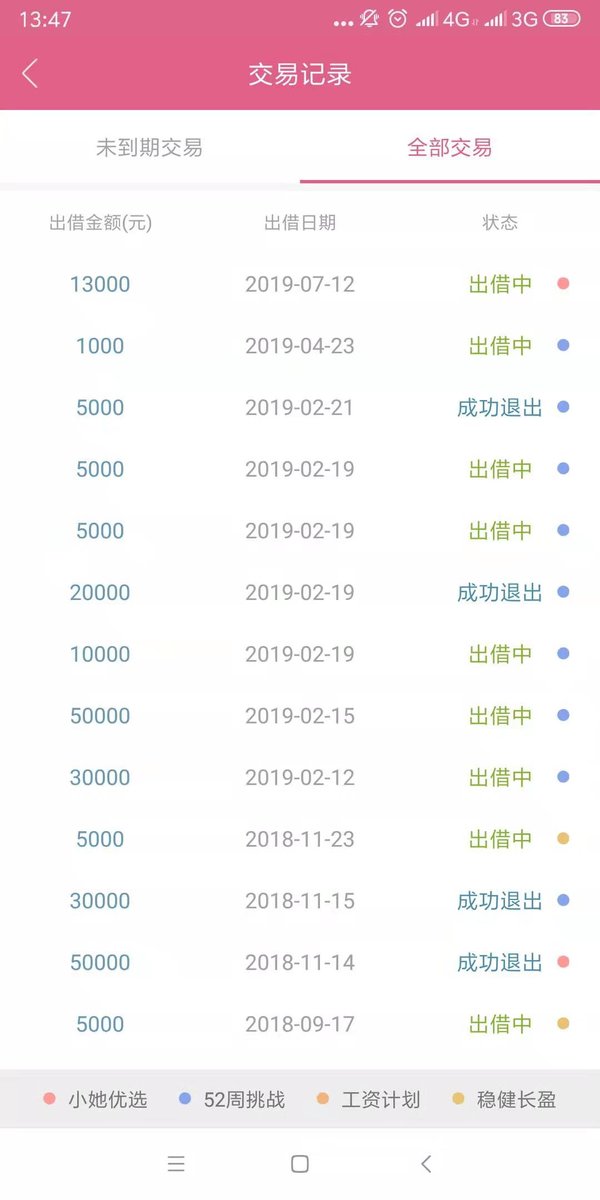Go back using the header arrow
The height and width of the screenshot is (1200, 600).
30,73
